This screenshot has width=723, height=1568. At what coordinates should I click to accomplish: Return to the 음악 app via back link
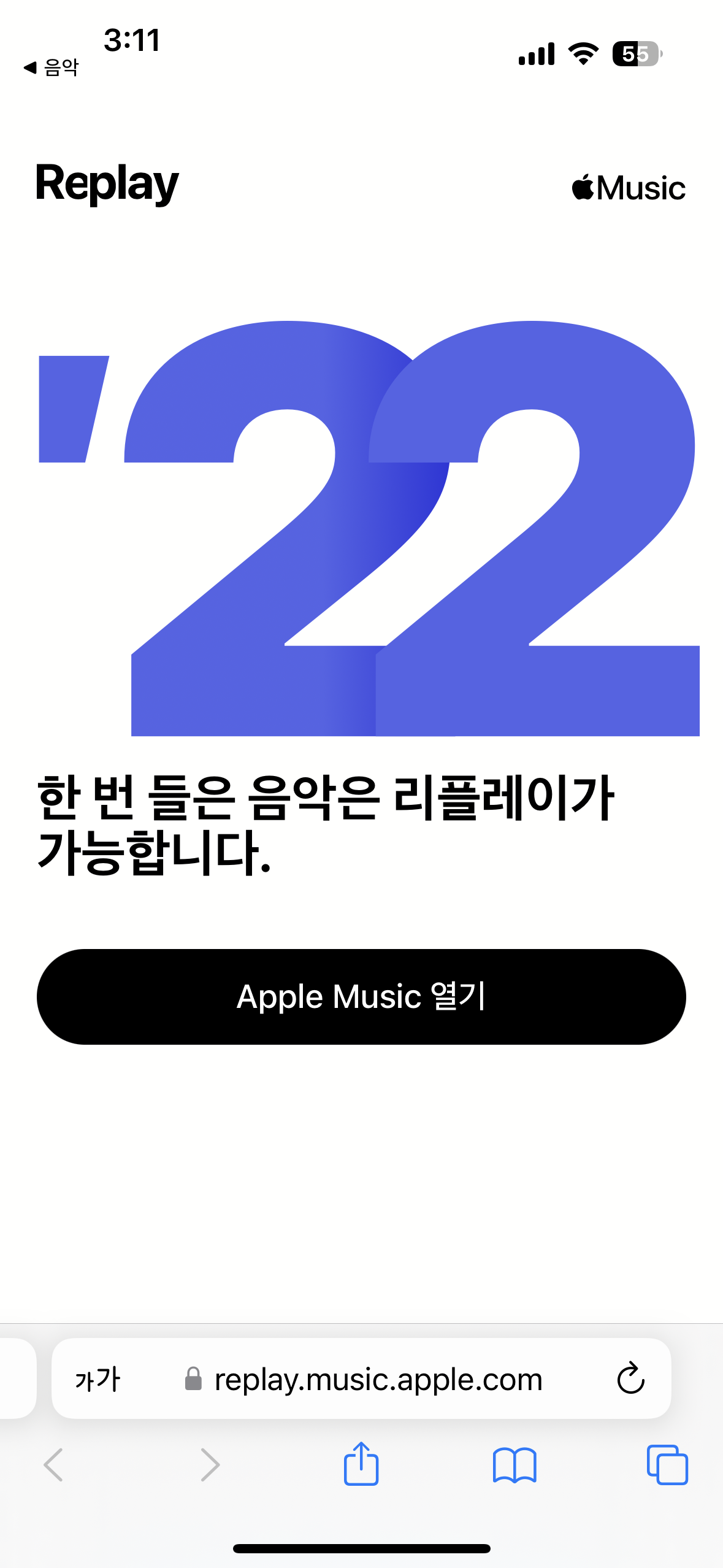(52, 67)
